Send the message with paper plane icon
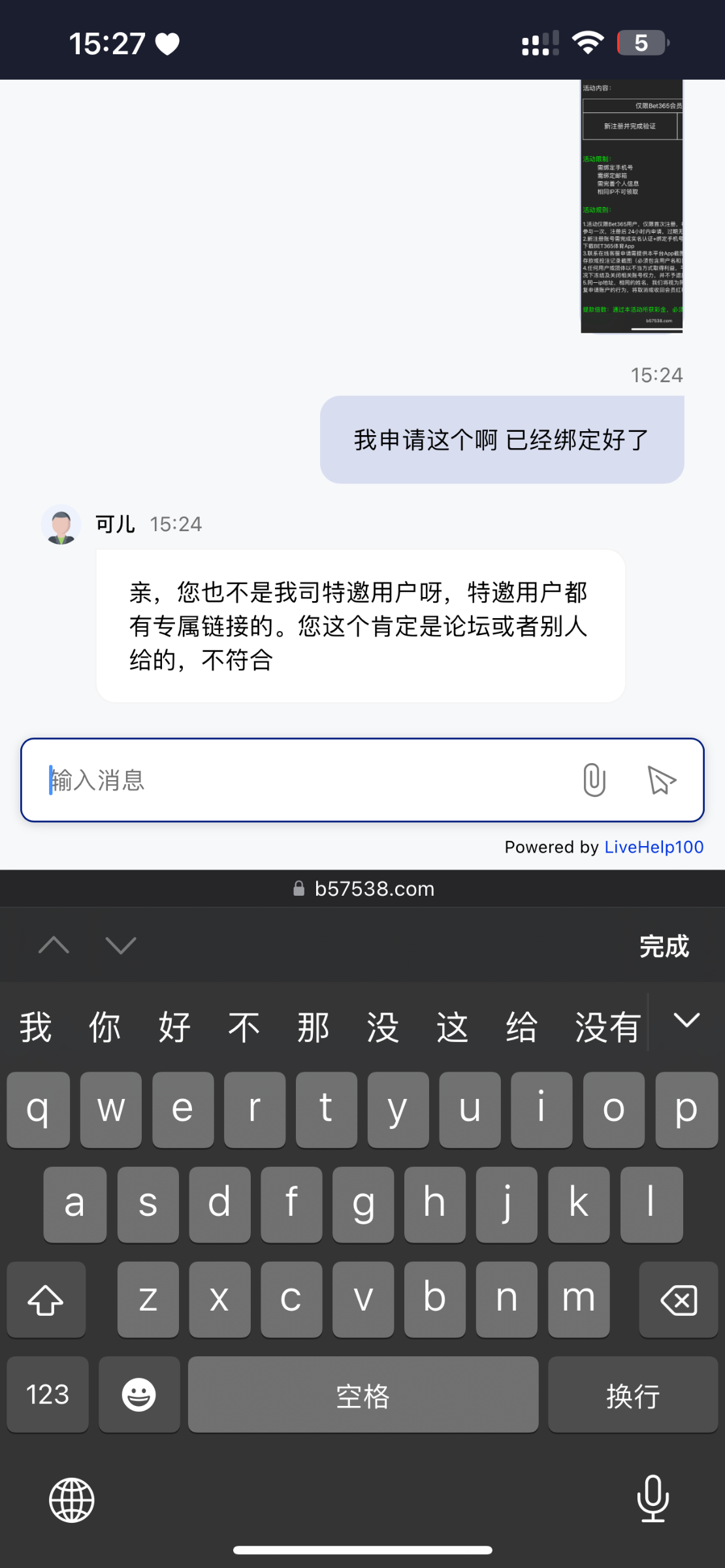 661,780
